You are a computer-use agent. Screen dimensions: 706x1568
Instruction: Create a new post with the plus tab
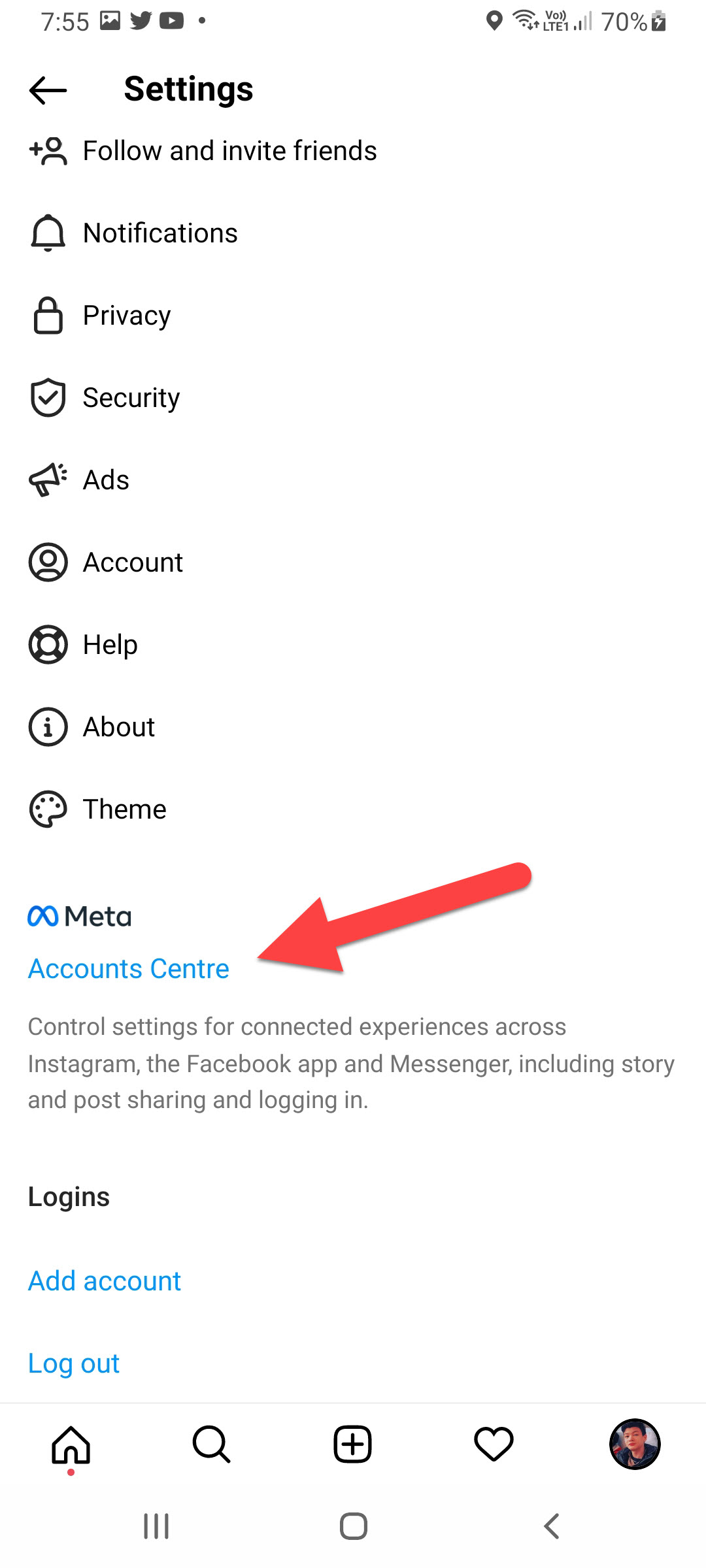(353, 1445)
